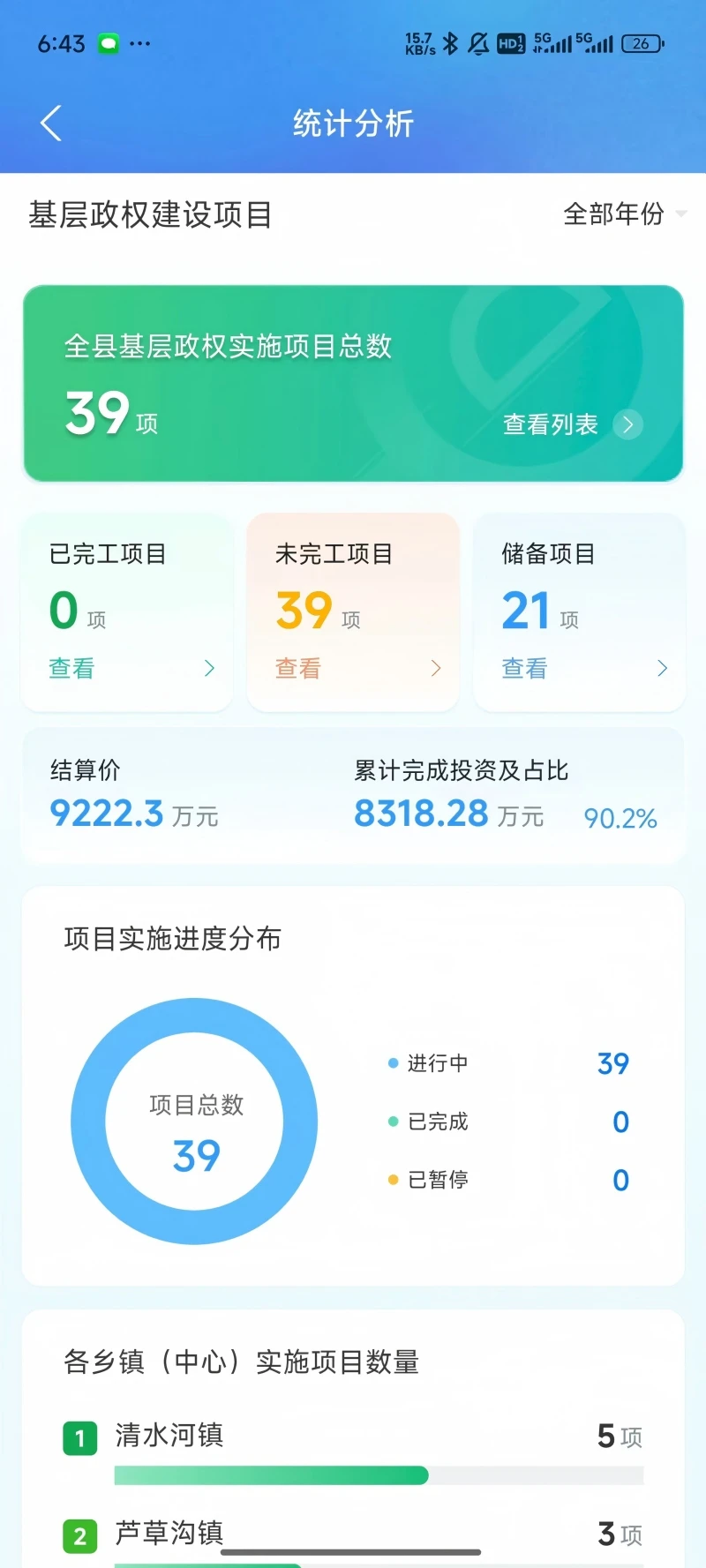Toggle the 已暂停 legend entry
The width and height of the screenshot is (706, 1568).
tap(393, 1180)
